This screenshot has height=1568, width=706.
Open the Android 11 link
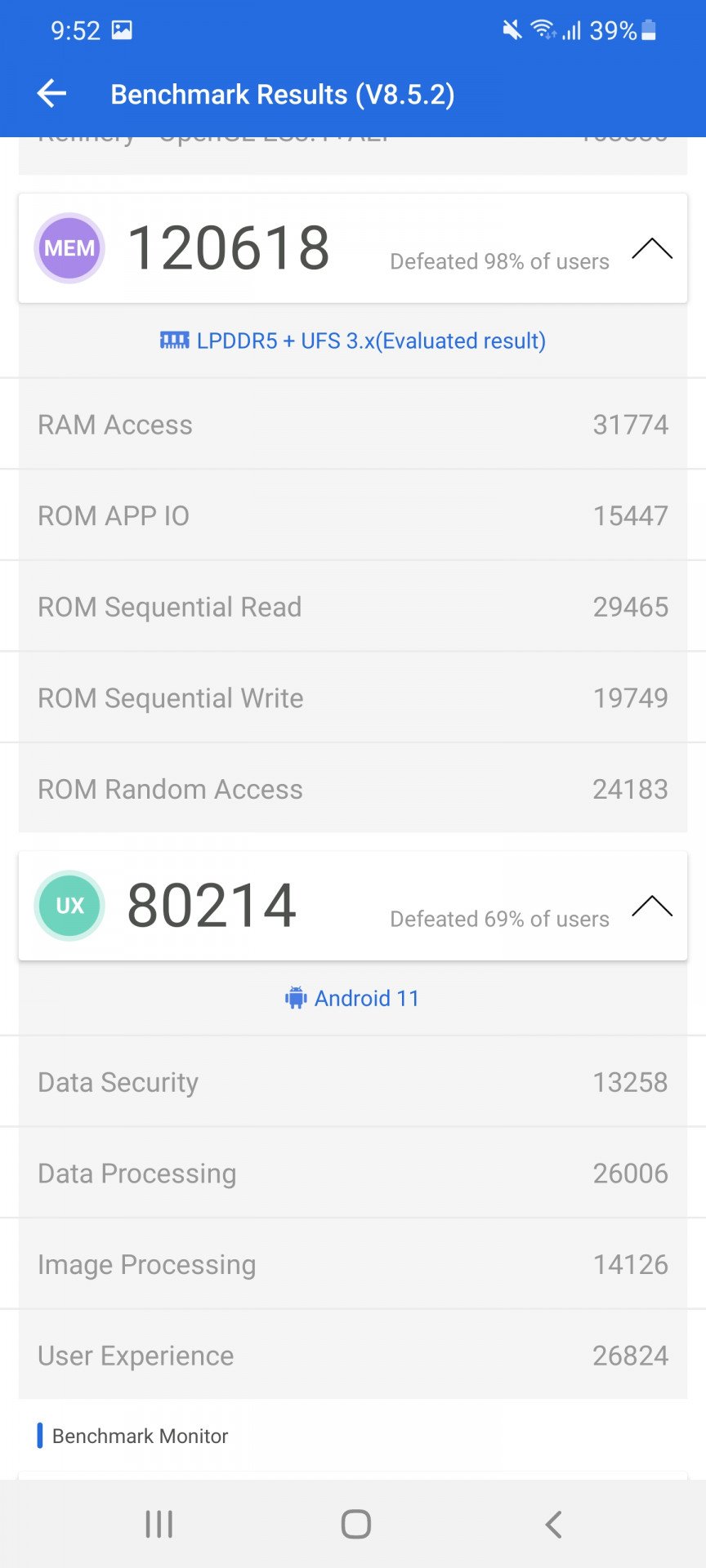tap(352, 998)
